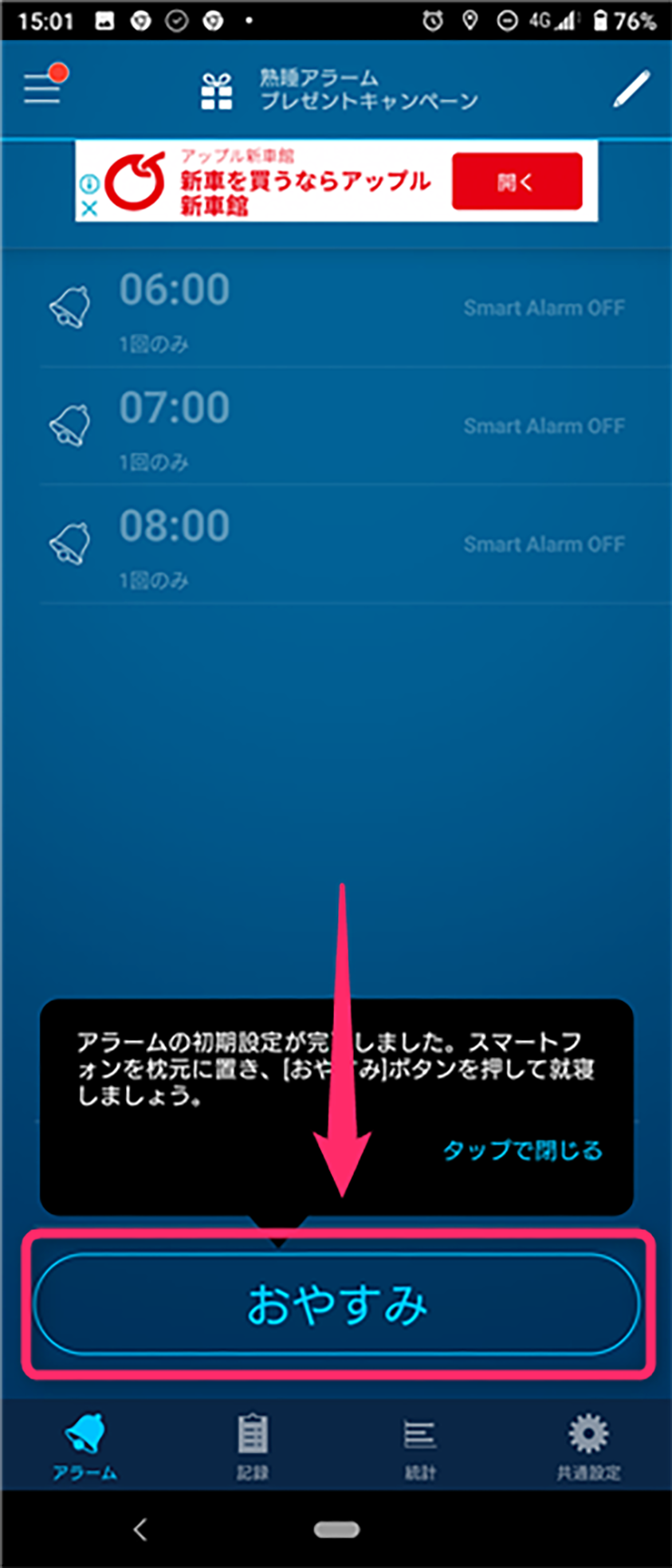Open the 共通設定 tab
This screenshot has height=1568, width=672.
[x=588, y=1446]
